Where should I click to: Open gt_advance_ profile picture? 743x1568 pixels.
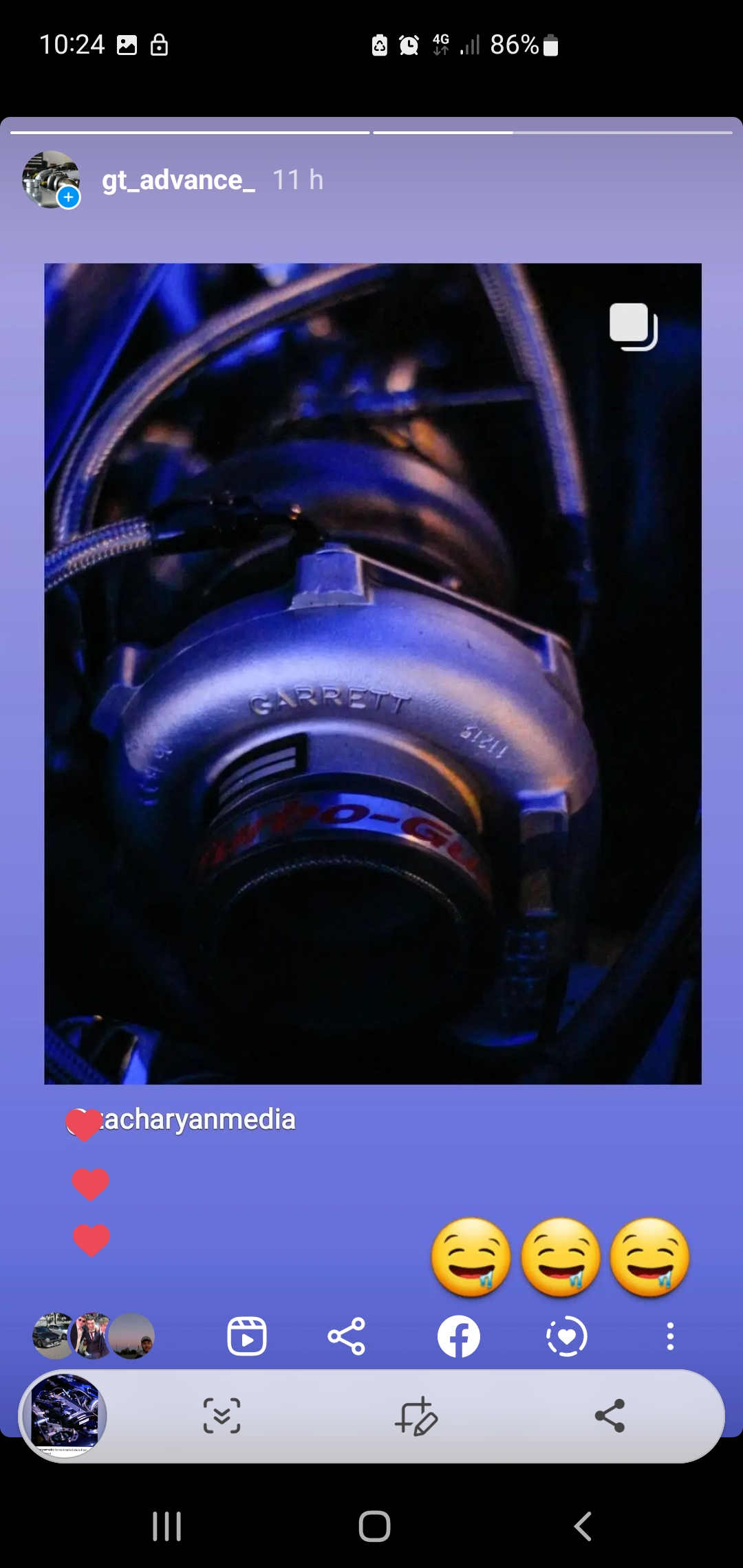[51, 179]
